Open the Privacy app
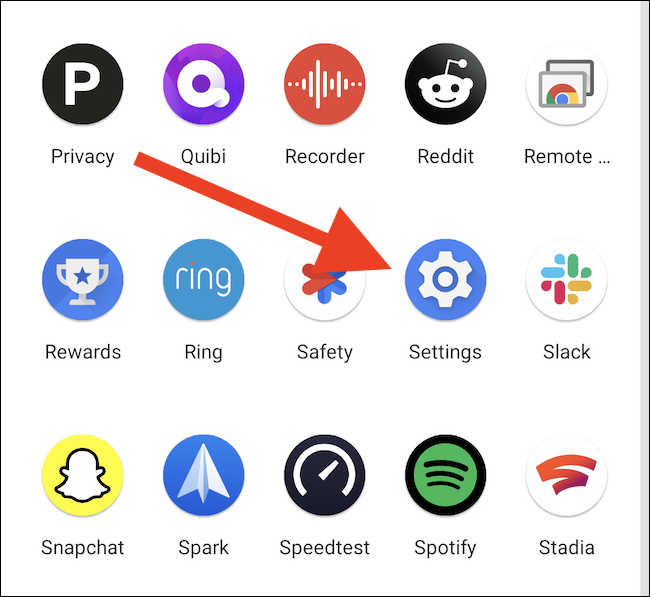650x597 pixels. [x=83, y=84]
